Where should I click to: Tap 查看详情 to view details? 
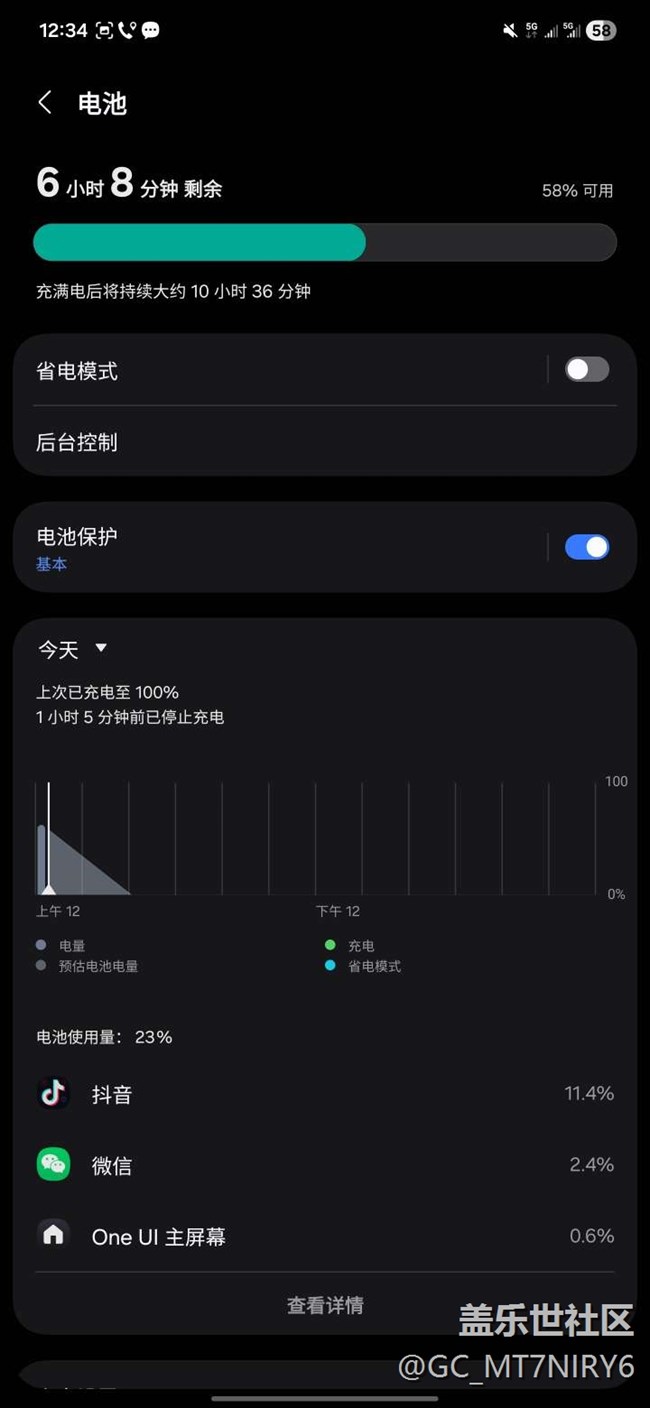pyautogui.click(x=325, y=1305)
